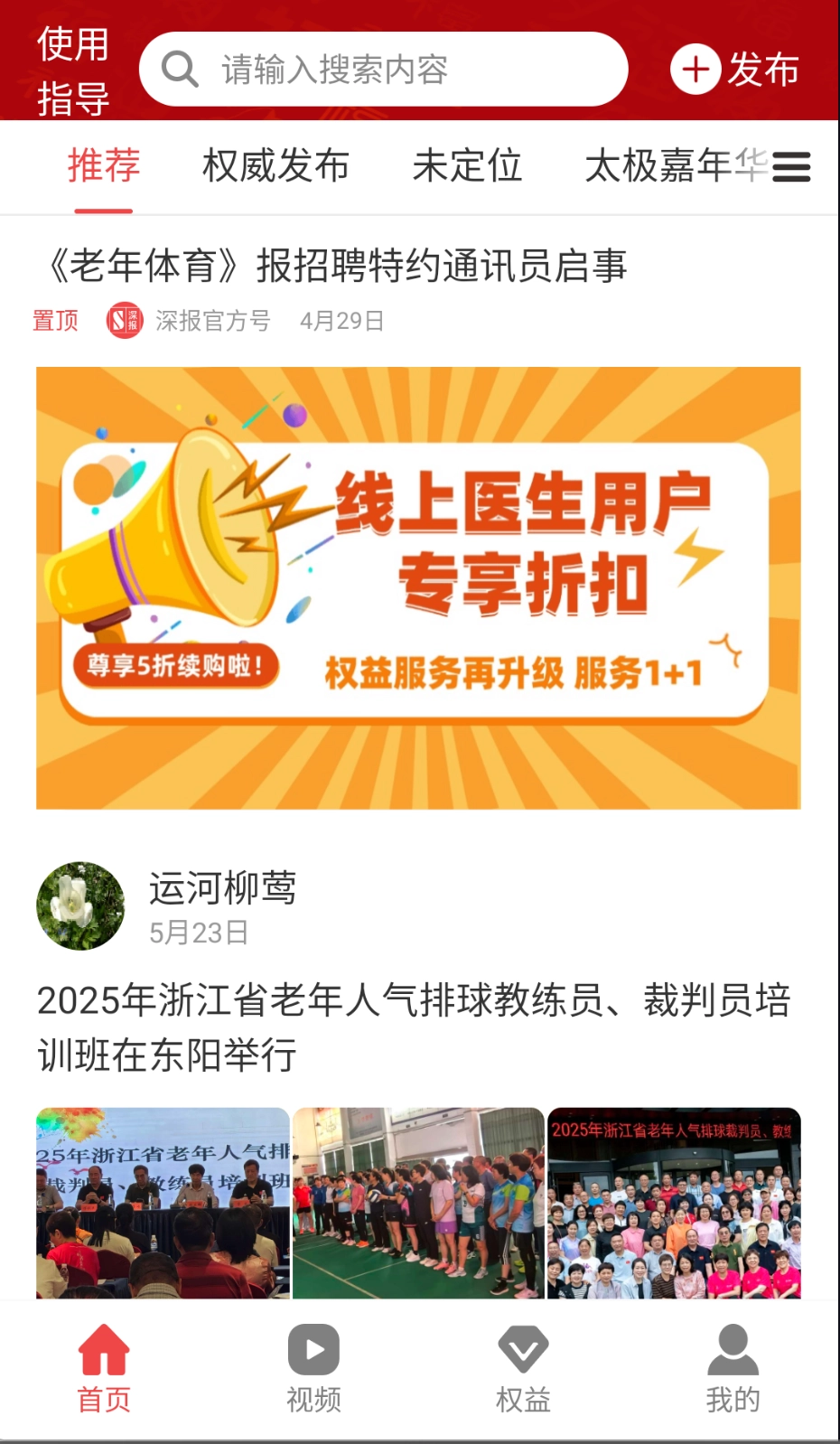The width and height of the screenshot is (840, 1444).
Task: Switch to 权威发布 tab
Action: (276, 167)
